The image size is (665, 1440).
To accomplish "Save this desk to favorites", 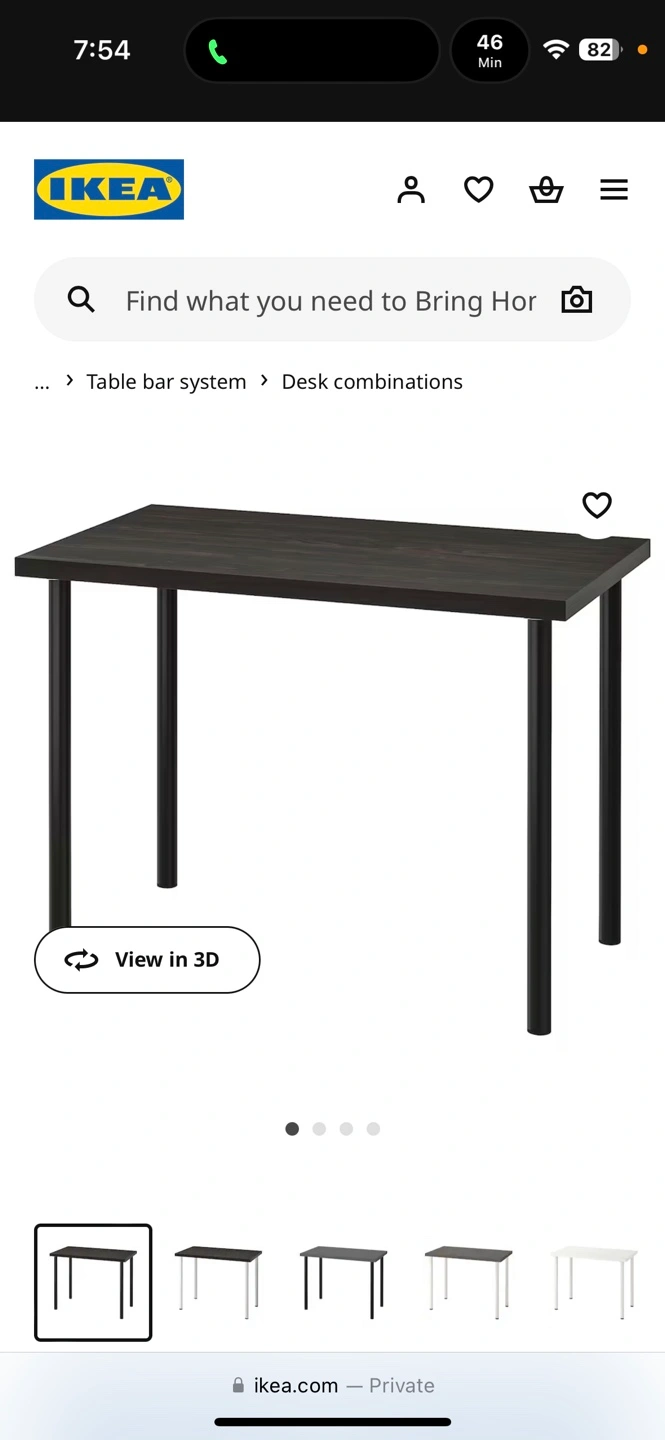I will pos(597,505).
